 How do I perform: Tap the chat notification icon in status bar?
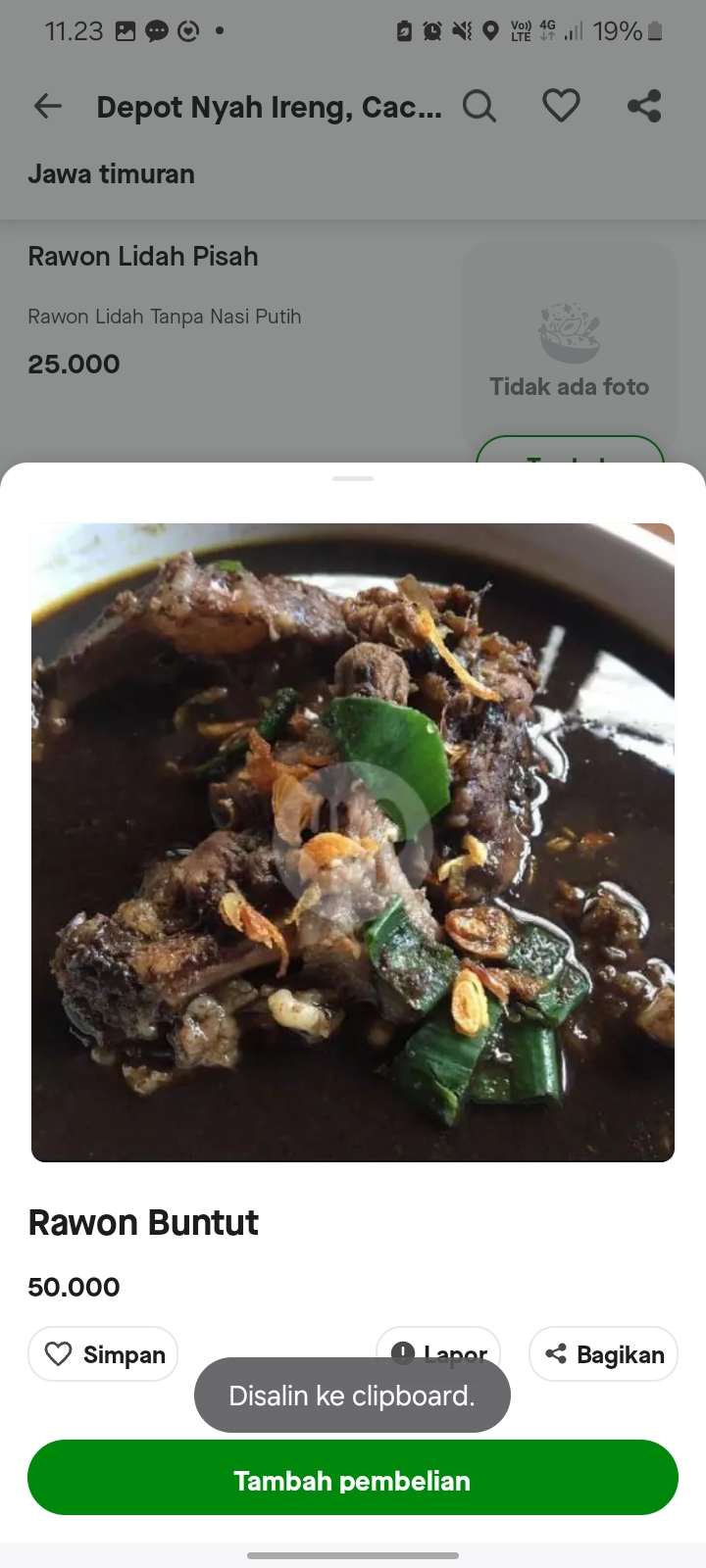[x=155, y=30]
